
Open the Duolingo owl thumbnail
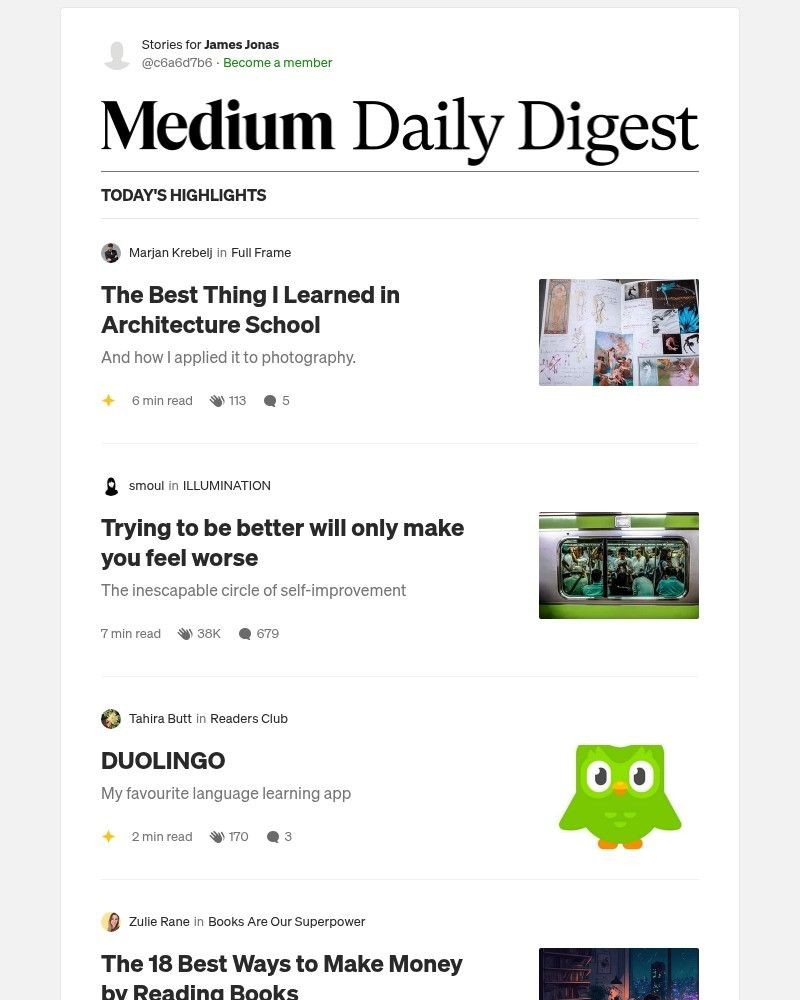(x=619, y=797)
